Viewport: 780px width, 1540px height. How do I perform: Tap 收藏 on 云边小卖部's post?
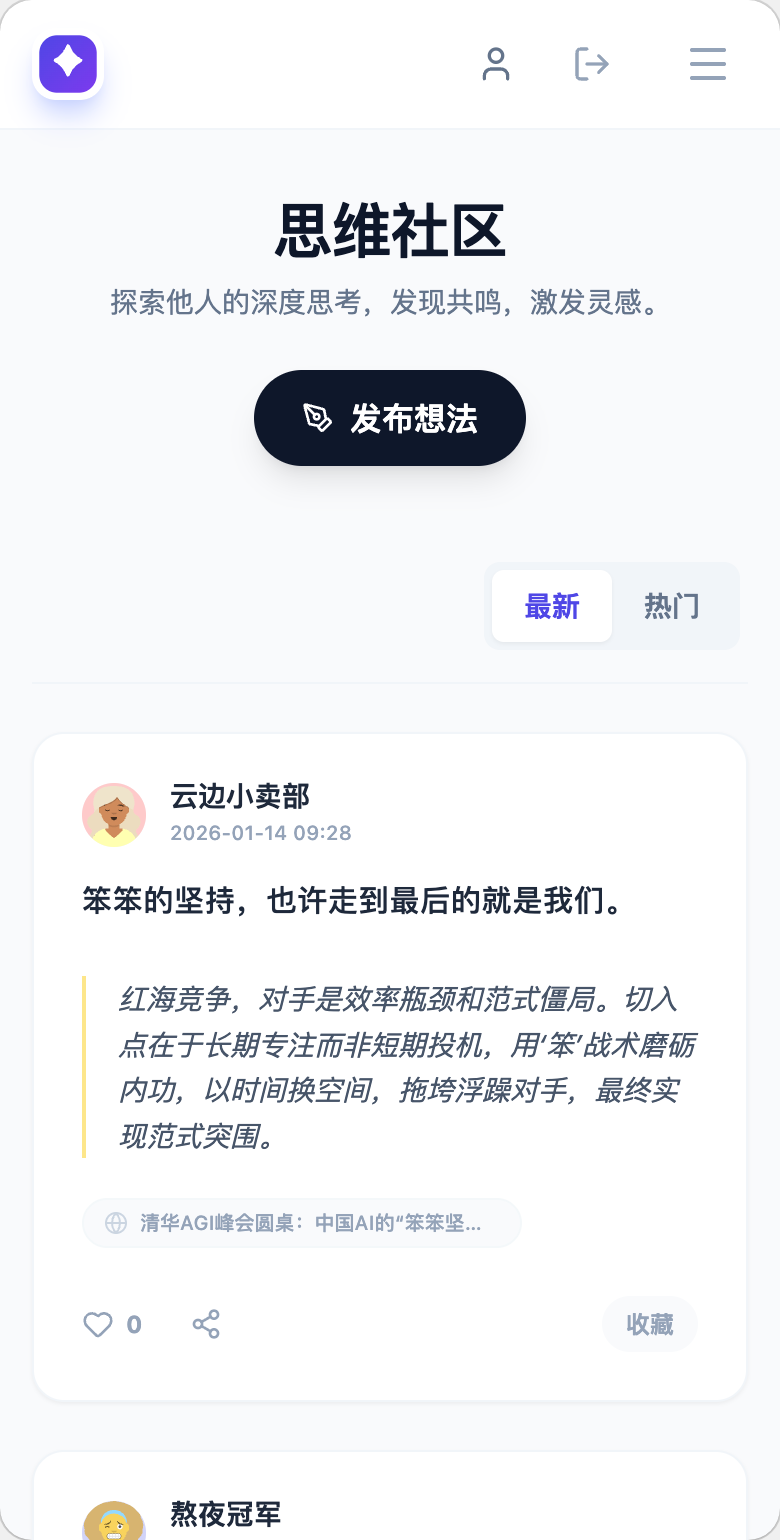coord(650,1325)
